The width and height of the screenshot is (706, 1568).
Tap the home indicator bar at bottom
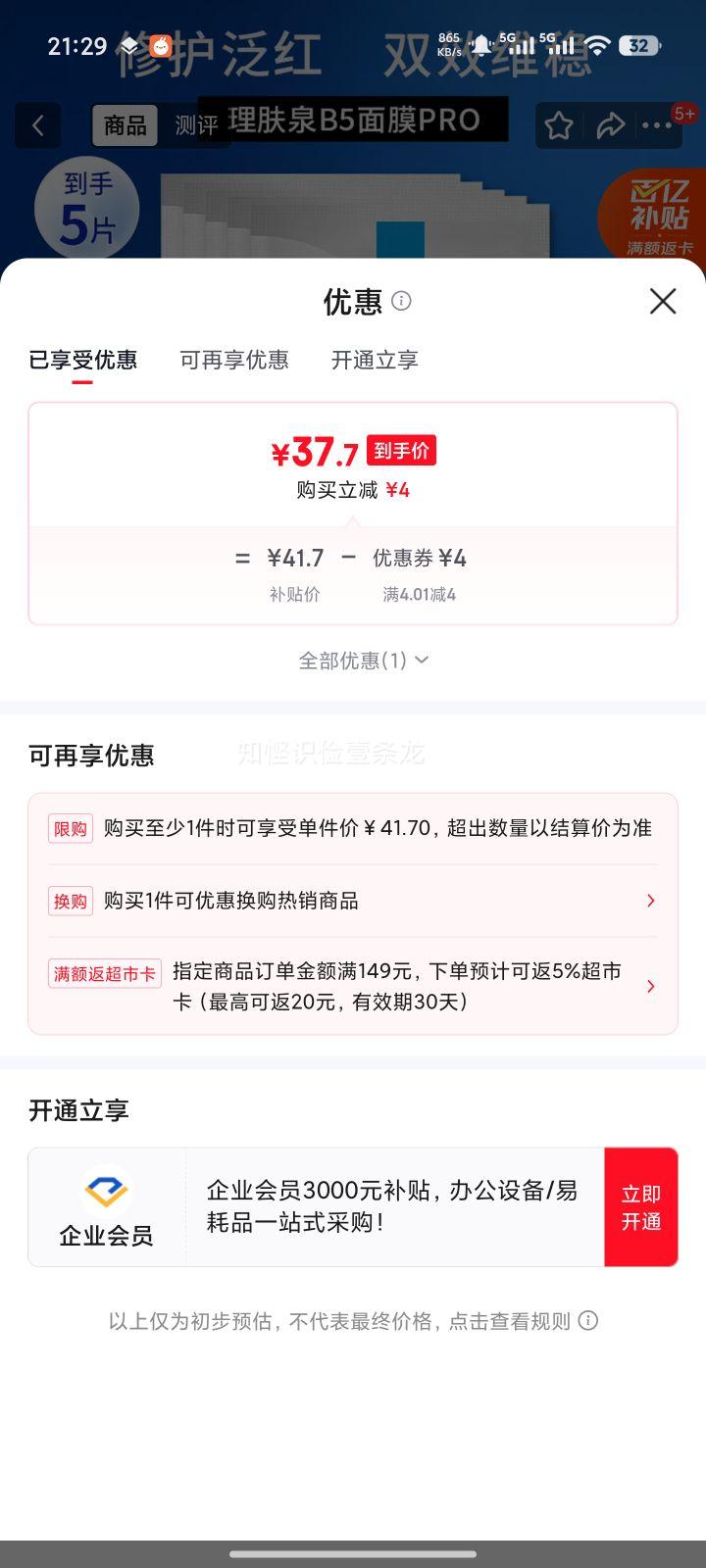[x=353, y=1552]
